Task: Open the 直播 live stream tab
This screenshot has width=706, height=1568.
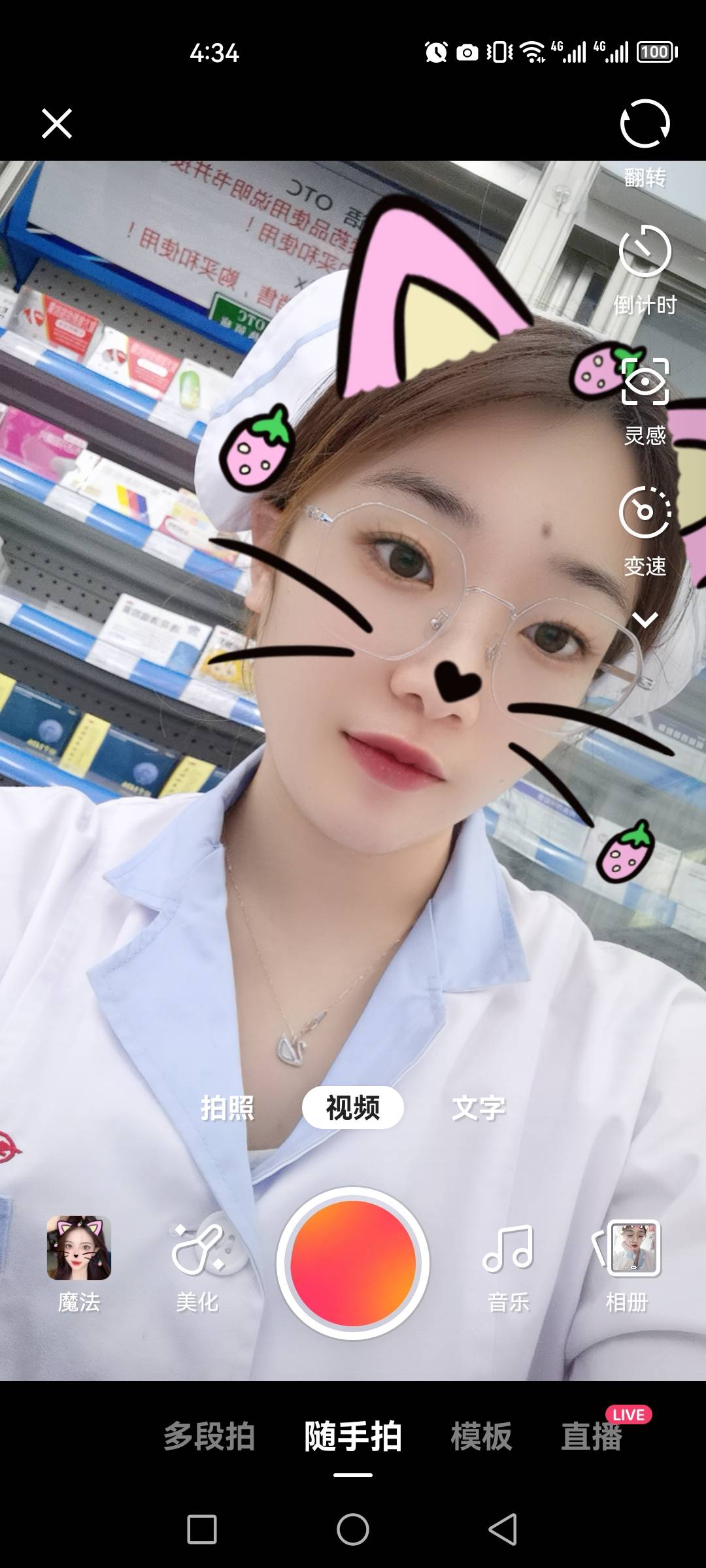Action: coord(592,1437)
